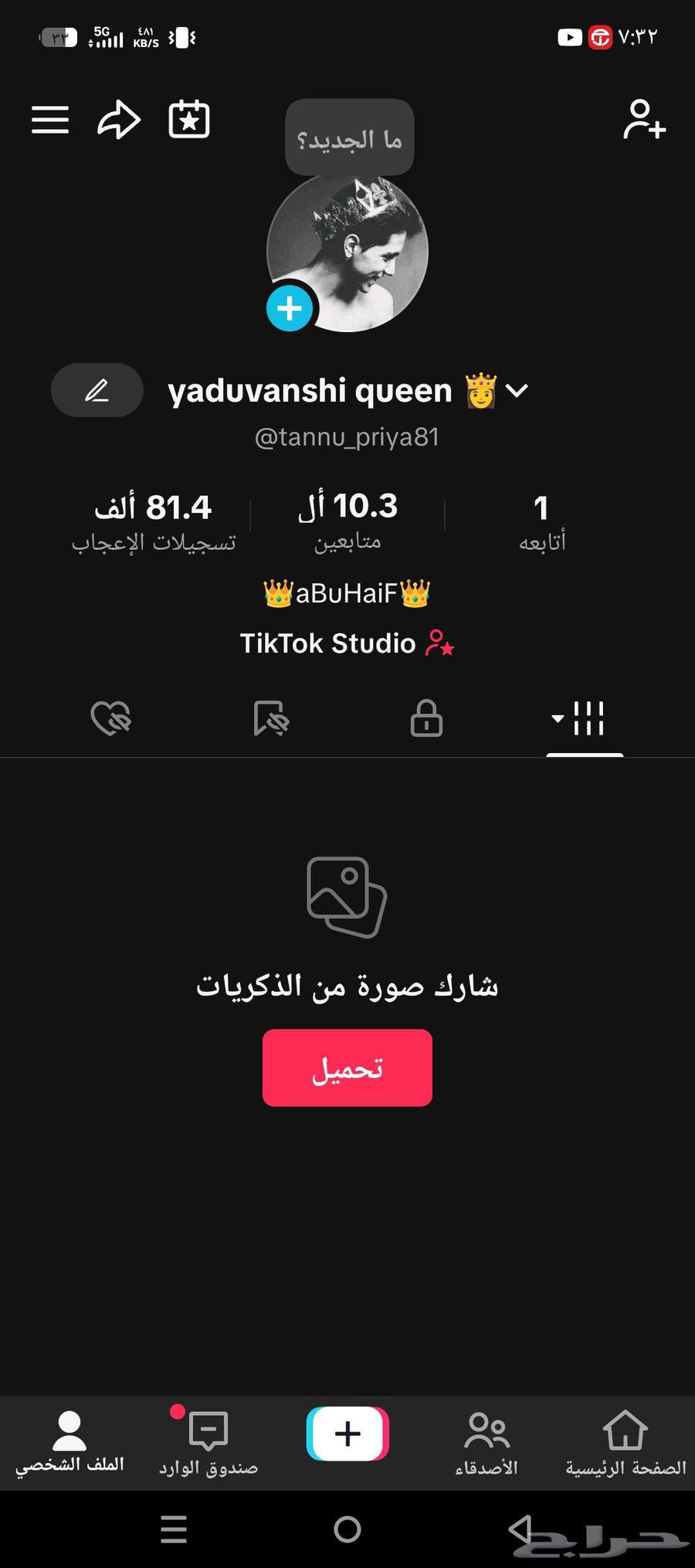Image resolution: width=695 pixels, height=1568 pixels.
Task: Toggle the private reposts tab
Action: pyautogui.click(x=269, y=718)
